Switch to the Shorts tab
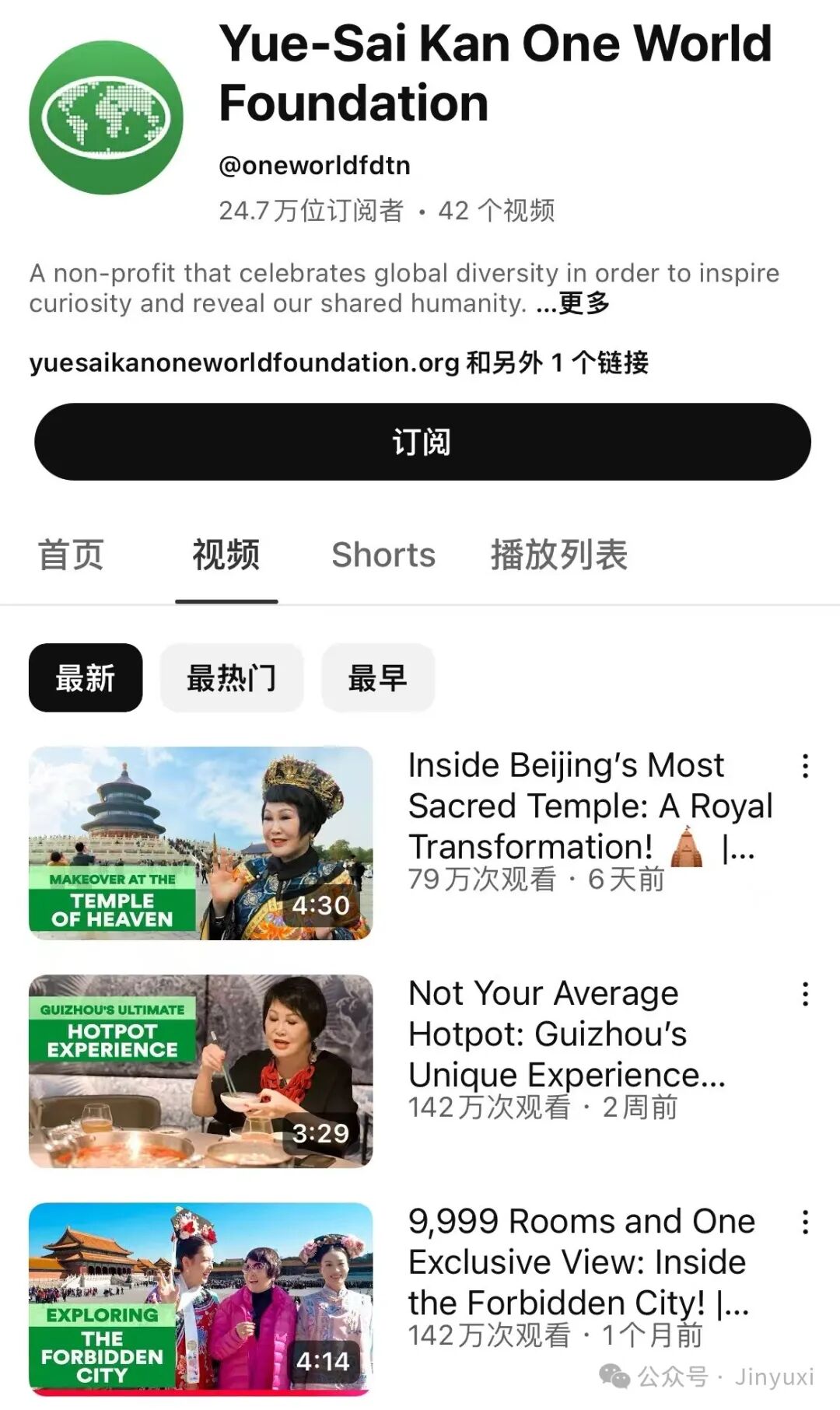The height and width of the screenshot is (1410, 840). [383, 555]
